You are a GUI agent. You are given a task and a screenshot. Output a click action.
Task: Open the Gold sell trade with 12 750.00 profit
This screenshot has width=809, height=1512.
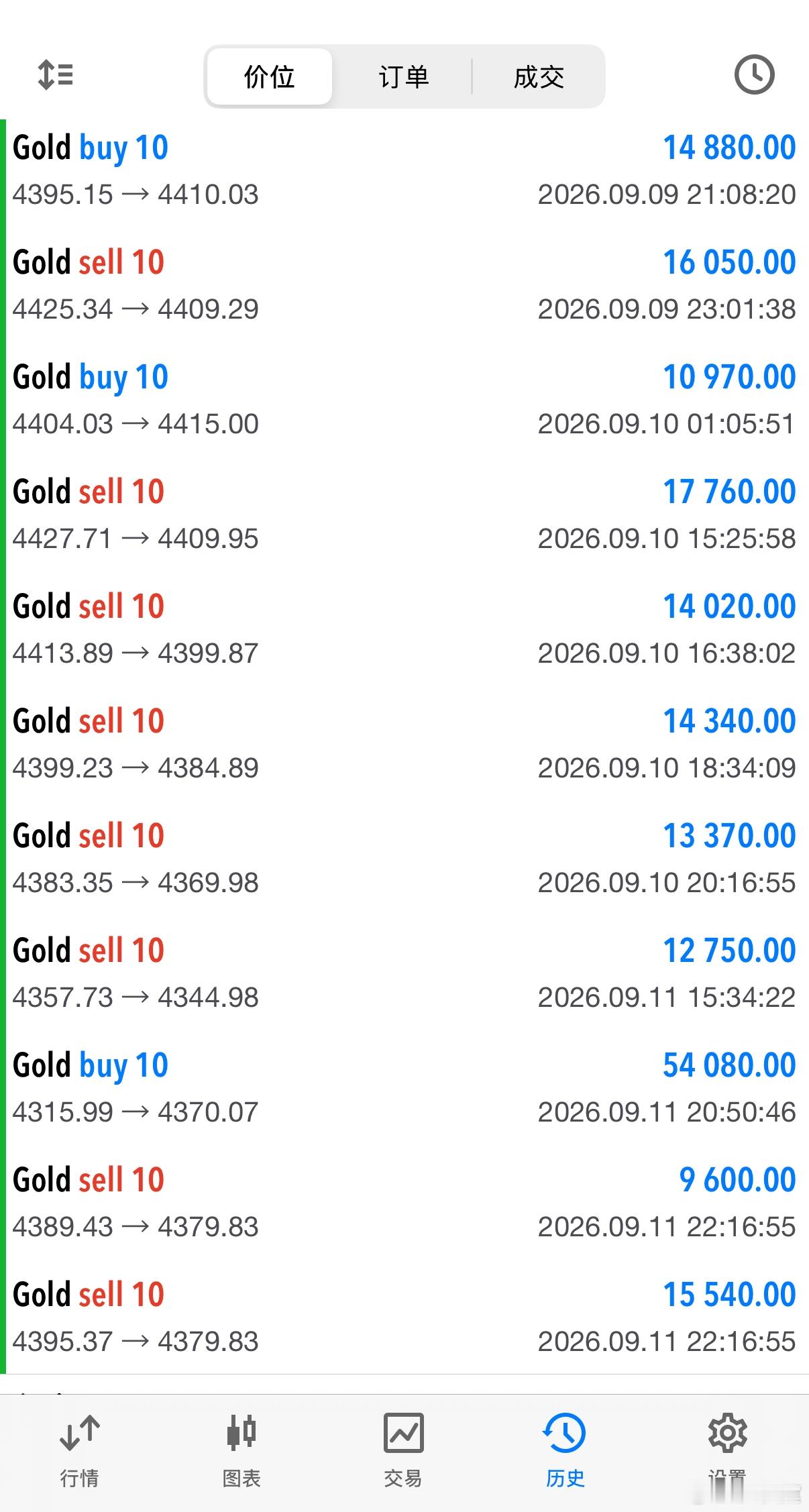coord(404,973)
